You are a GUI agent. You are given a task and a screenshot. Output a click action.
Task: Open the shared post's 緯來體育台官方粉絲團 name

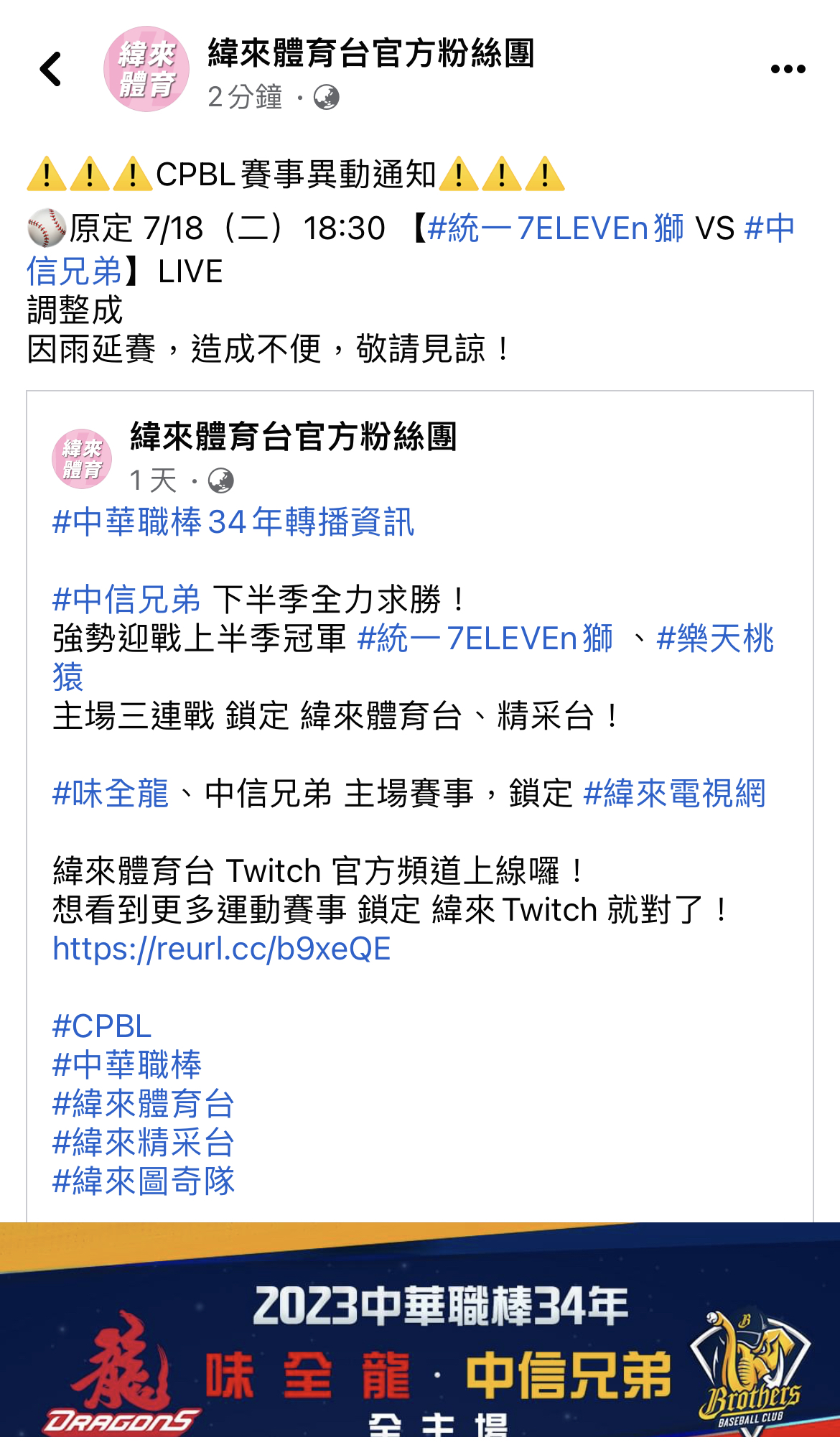(x=293, y=437)
